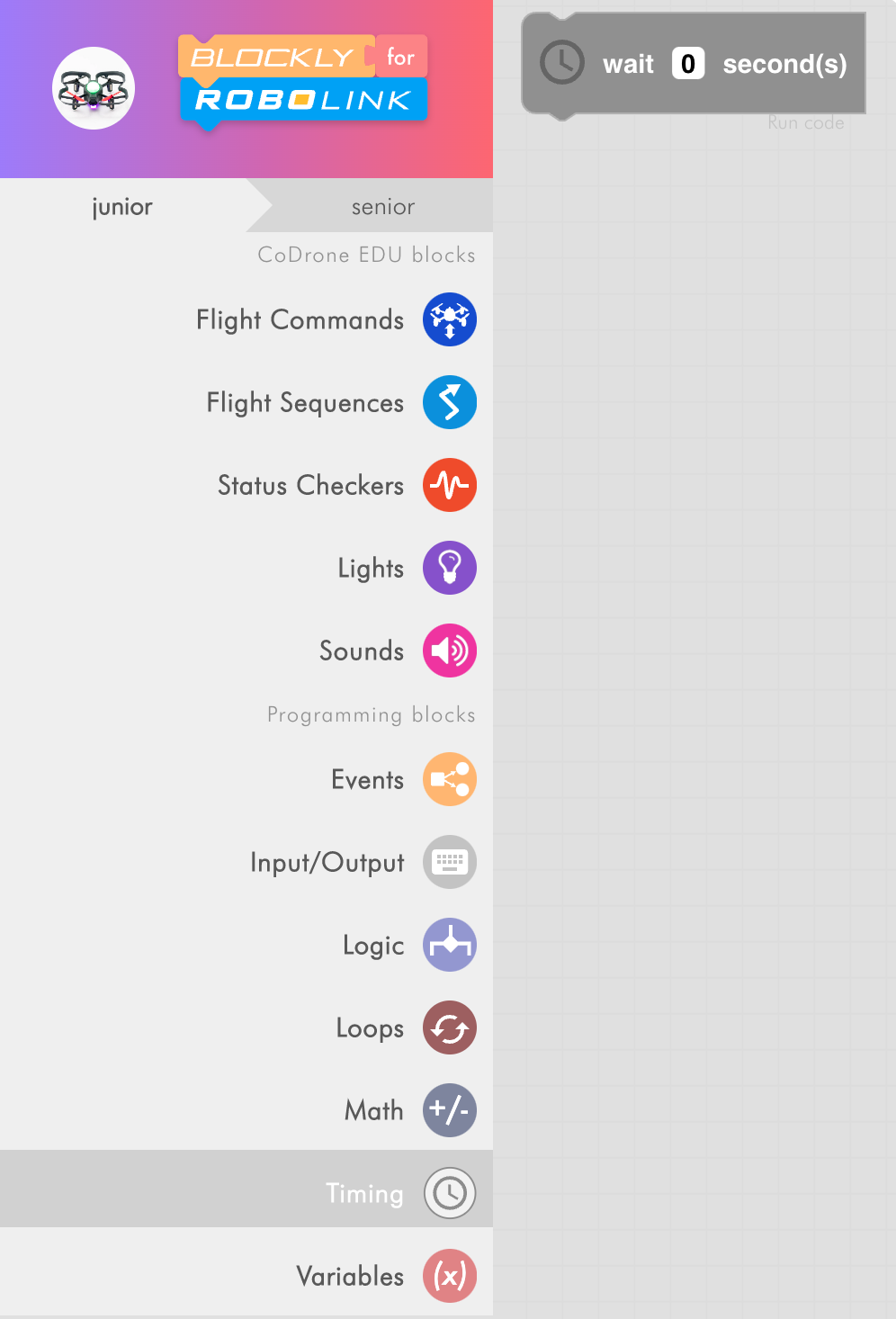Click the Status Checkers pulse icon

click(449, 485)
